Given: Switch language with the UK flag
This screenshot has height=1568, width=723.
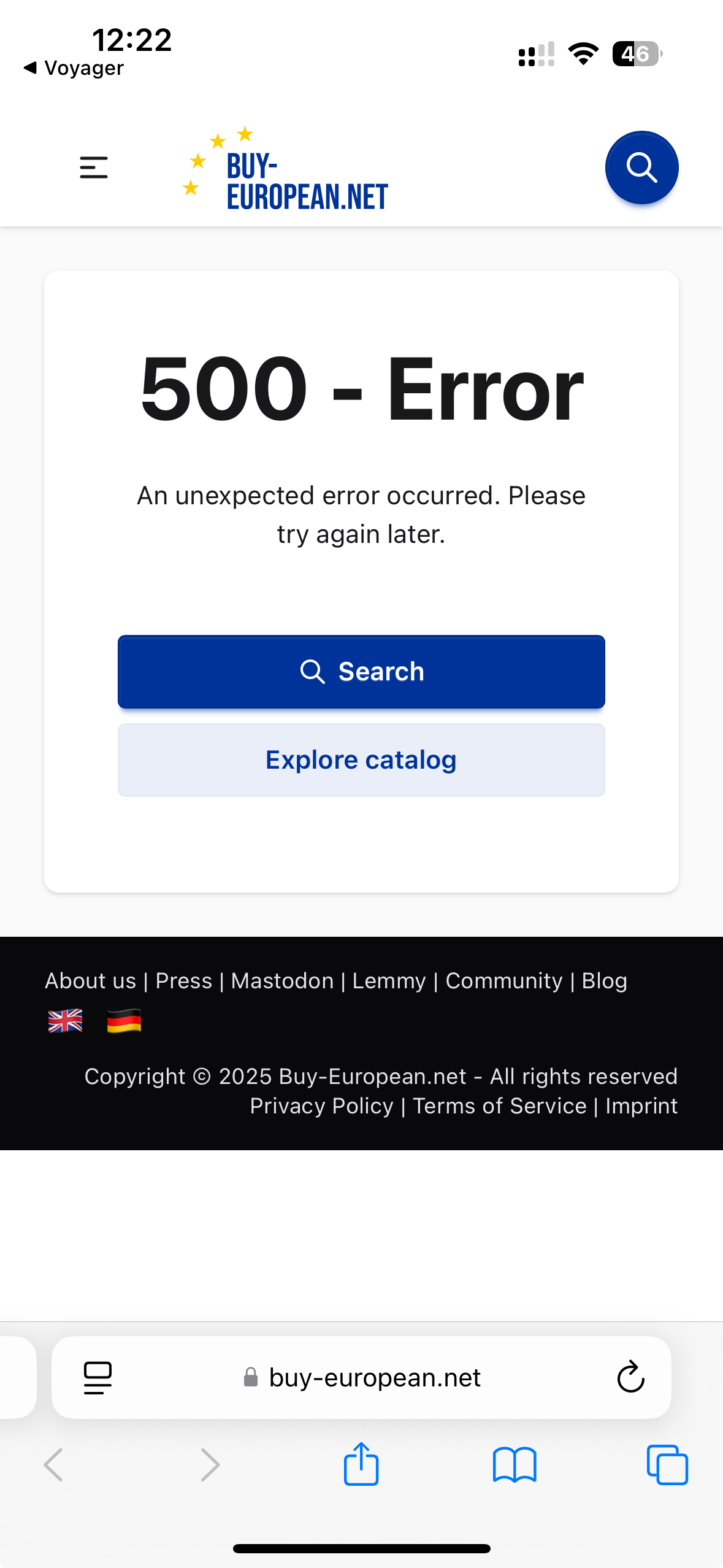Looking at the screenshot, I should (x=65, y=1021).
